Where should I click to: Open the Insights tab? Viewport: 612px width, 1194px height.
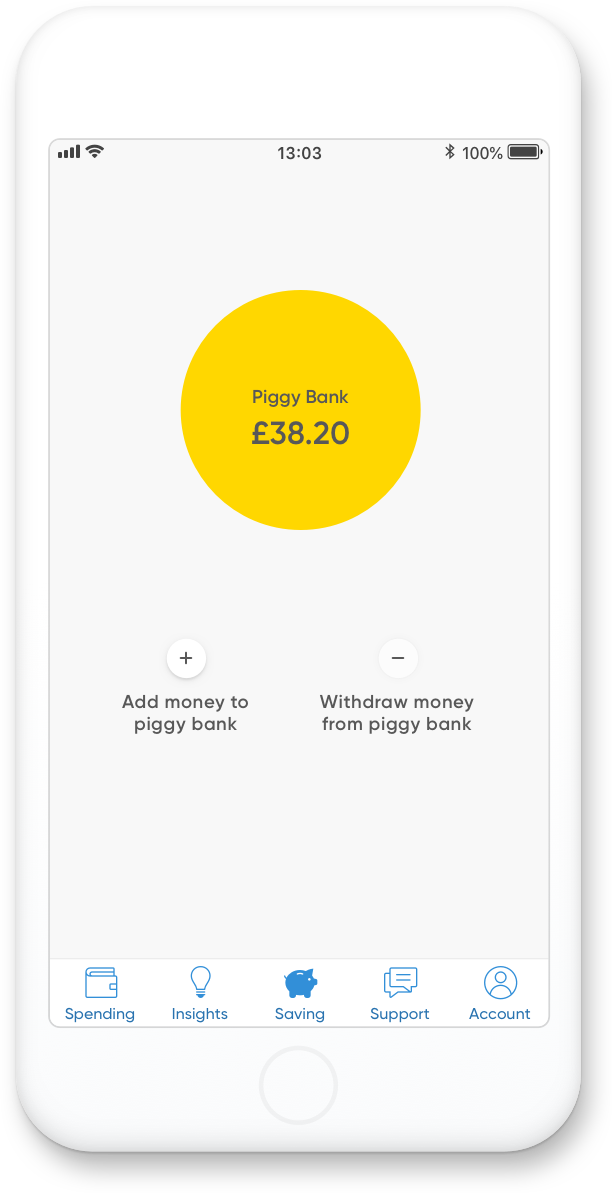200,993
